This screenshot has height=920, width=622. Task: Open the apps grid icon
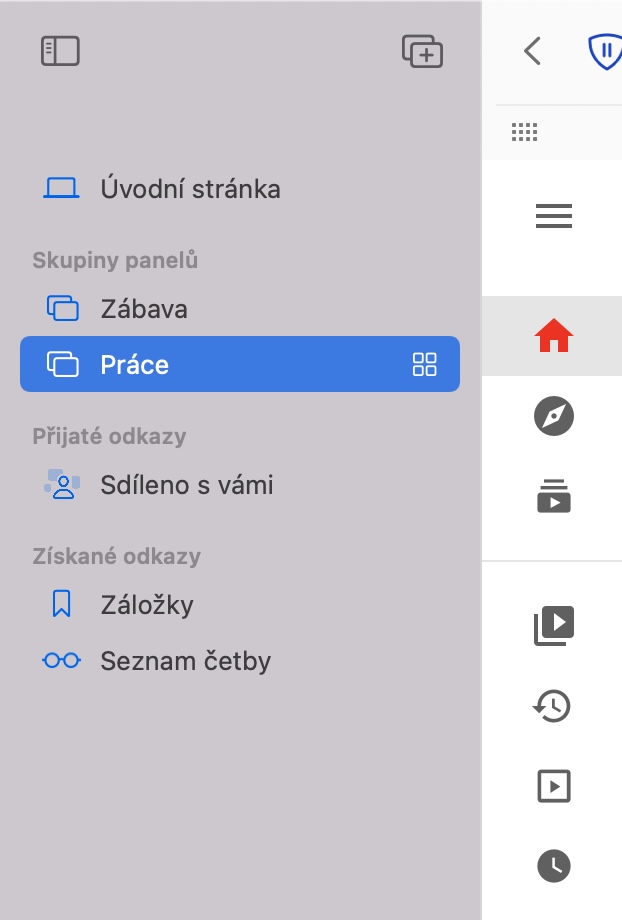point(524,132)
